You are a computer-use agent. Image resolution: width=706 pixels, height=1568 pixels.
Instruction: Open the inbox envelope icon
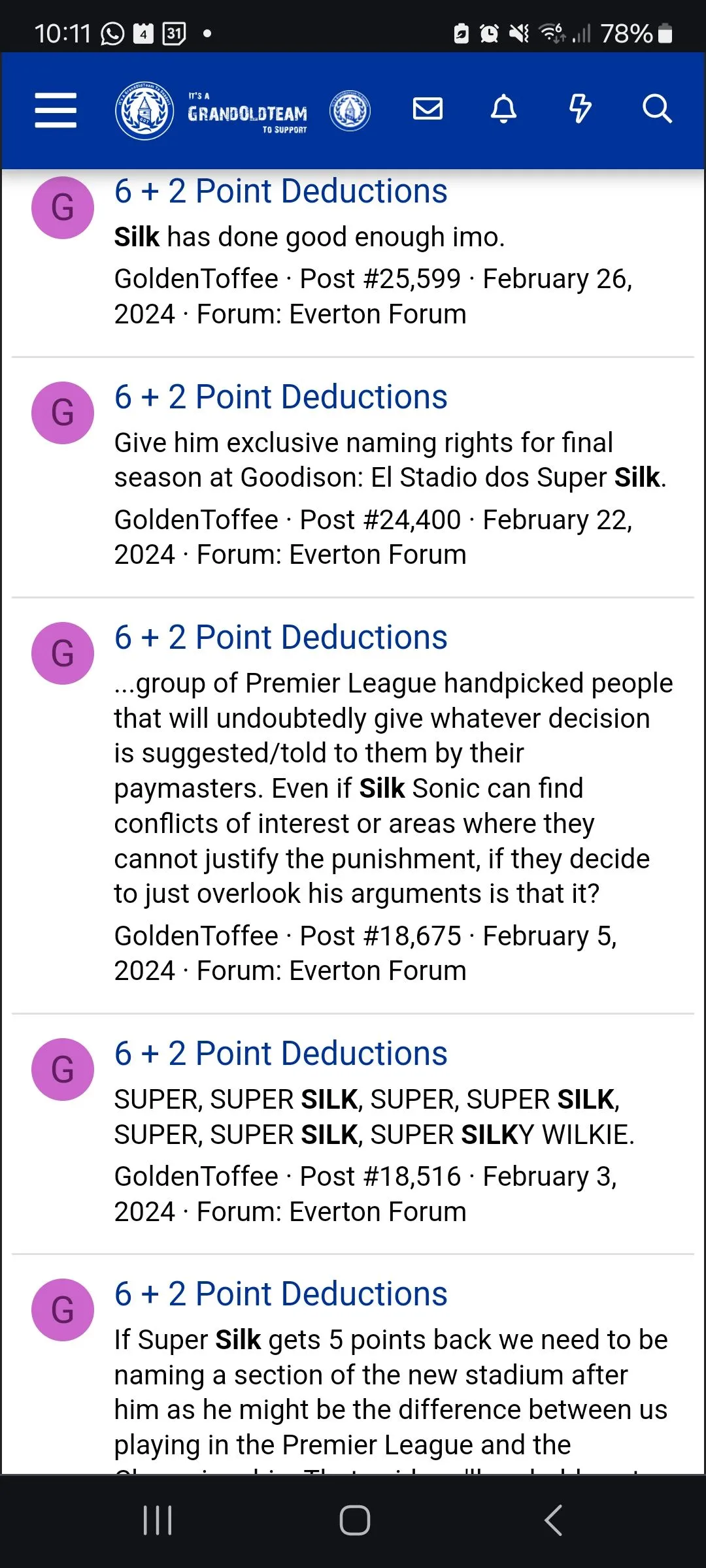[428, 108]
